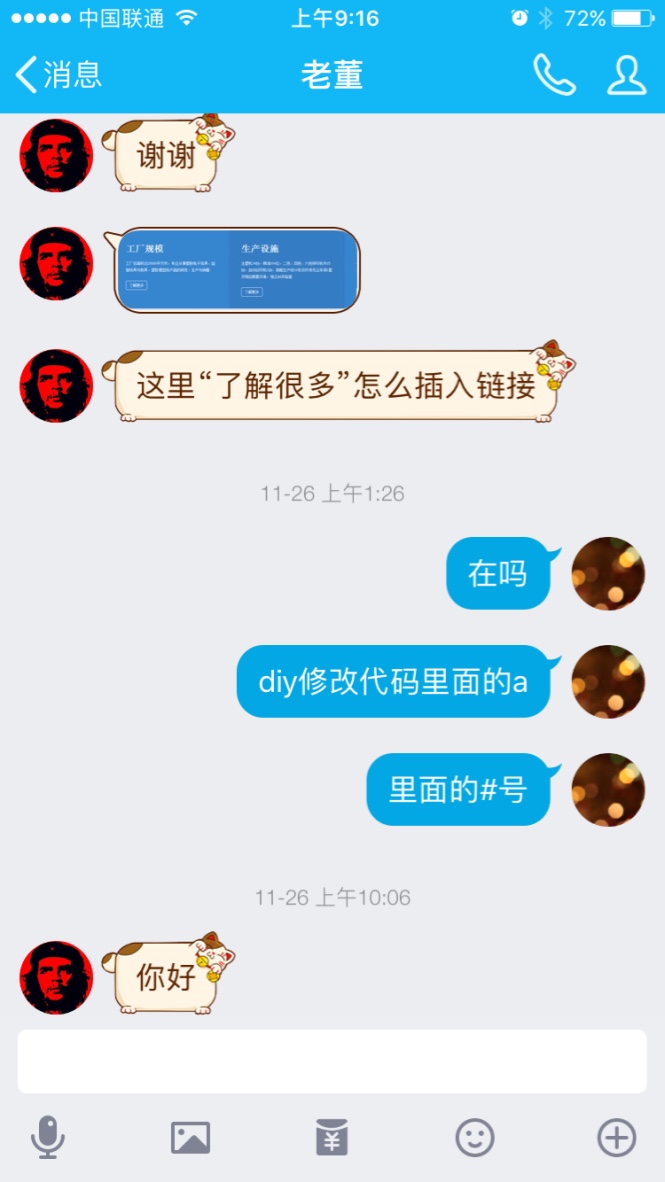665x1182 pixels.
Task: Tap the microphone for voice input
Action: click(47, 1138)
